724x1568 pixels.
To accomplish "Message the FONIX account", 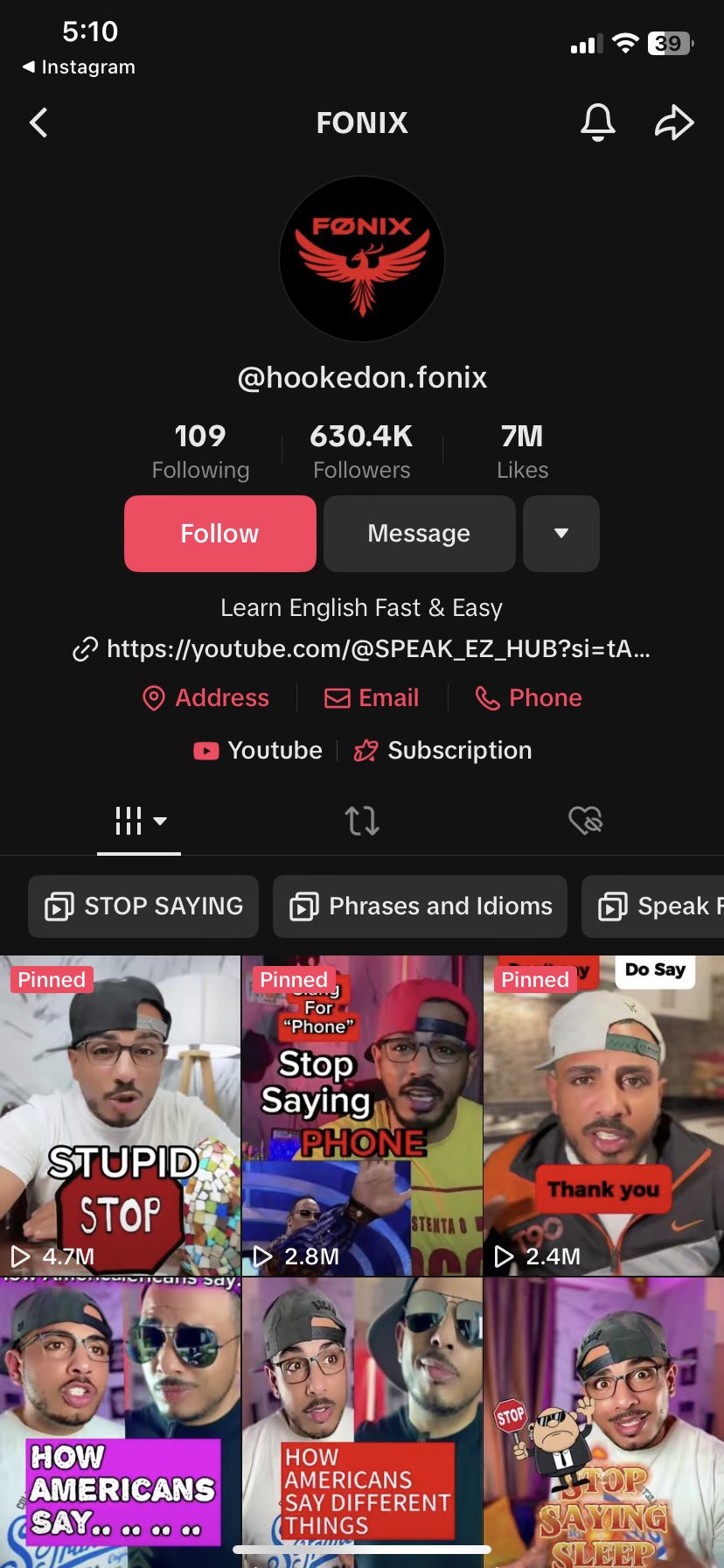I will 419,534.
